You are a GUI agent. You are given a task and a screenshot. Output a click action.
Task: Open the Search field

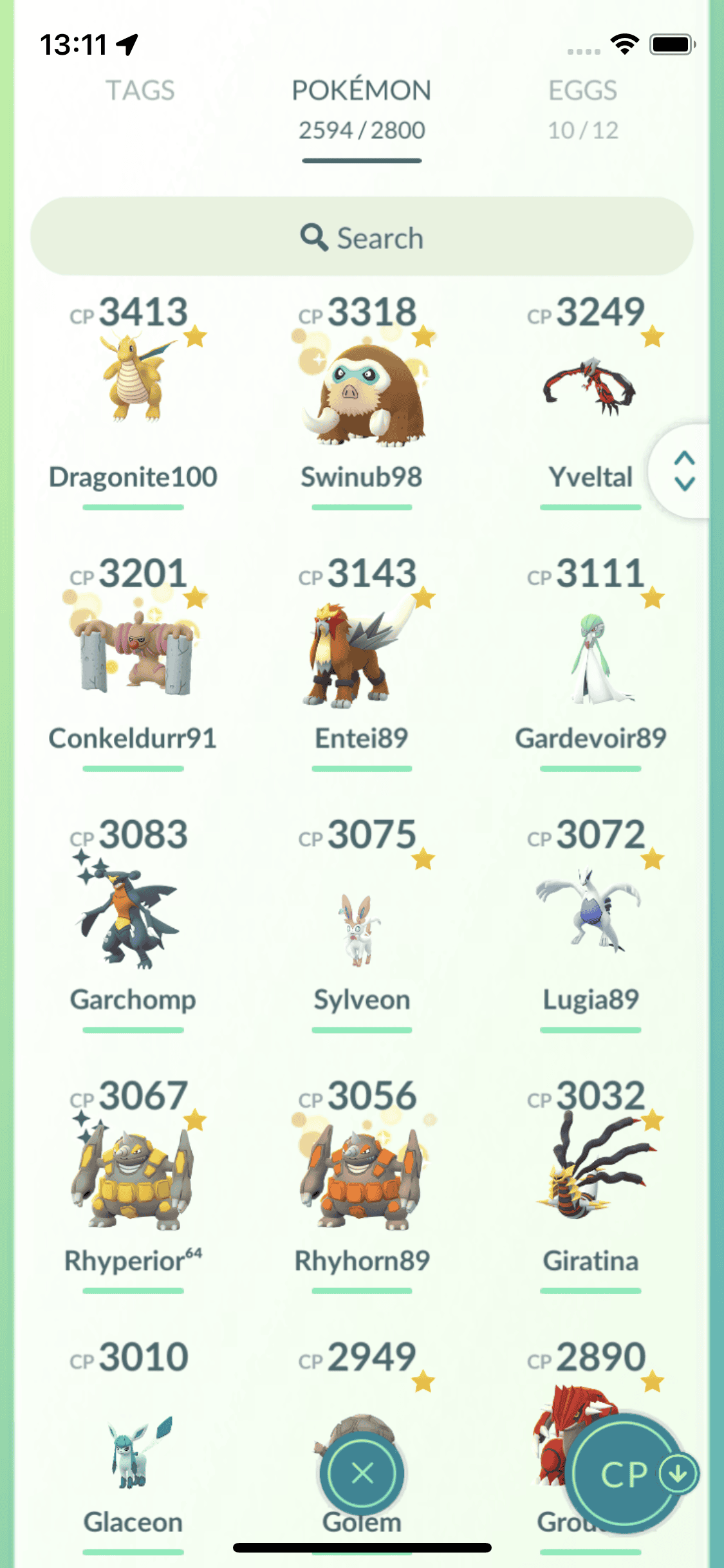[362, 238]
